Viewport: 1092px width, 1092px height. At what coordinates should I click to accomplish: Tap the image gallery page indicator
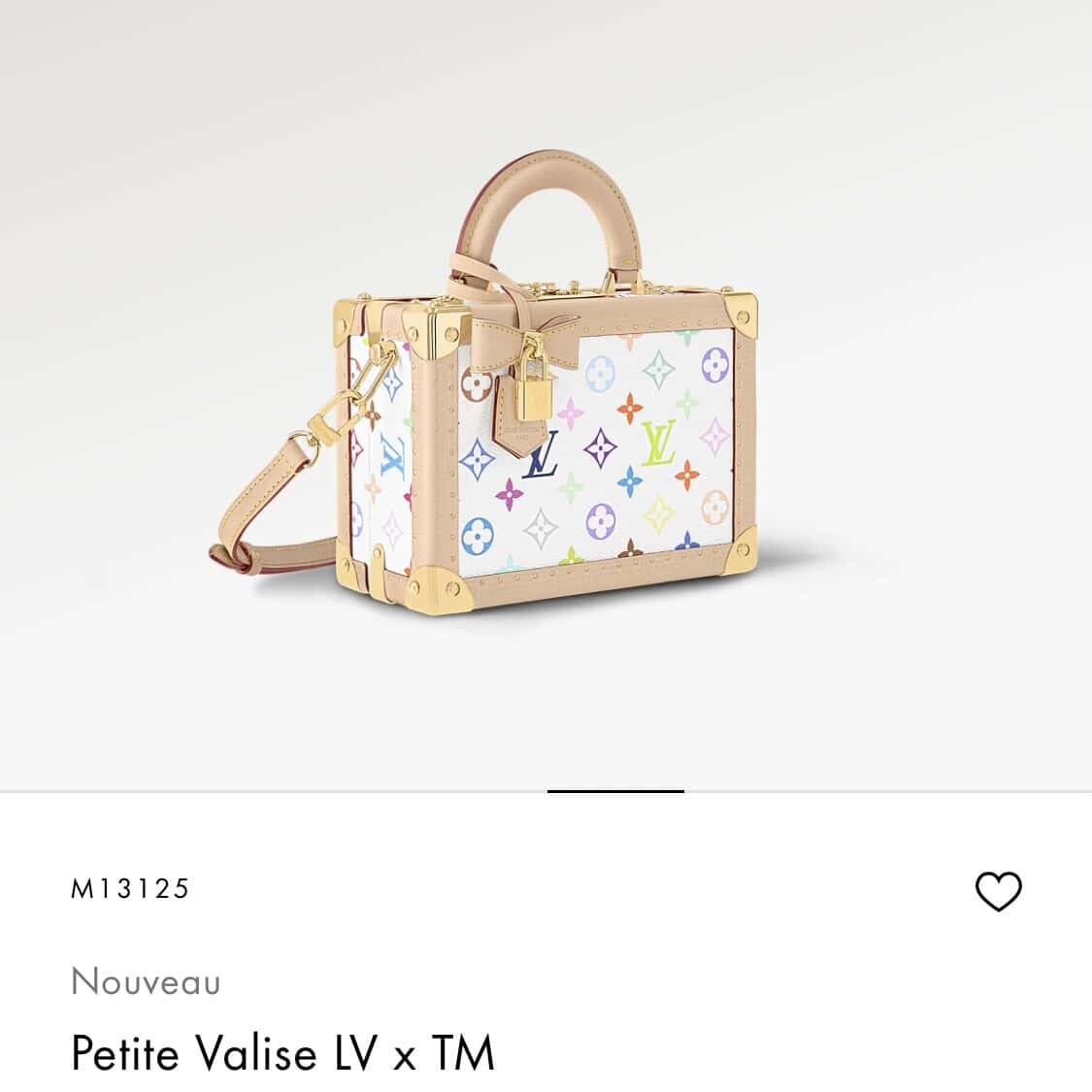(x=615, y=791)
